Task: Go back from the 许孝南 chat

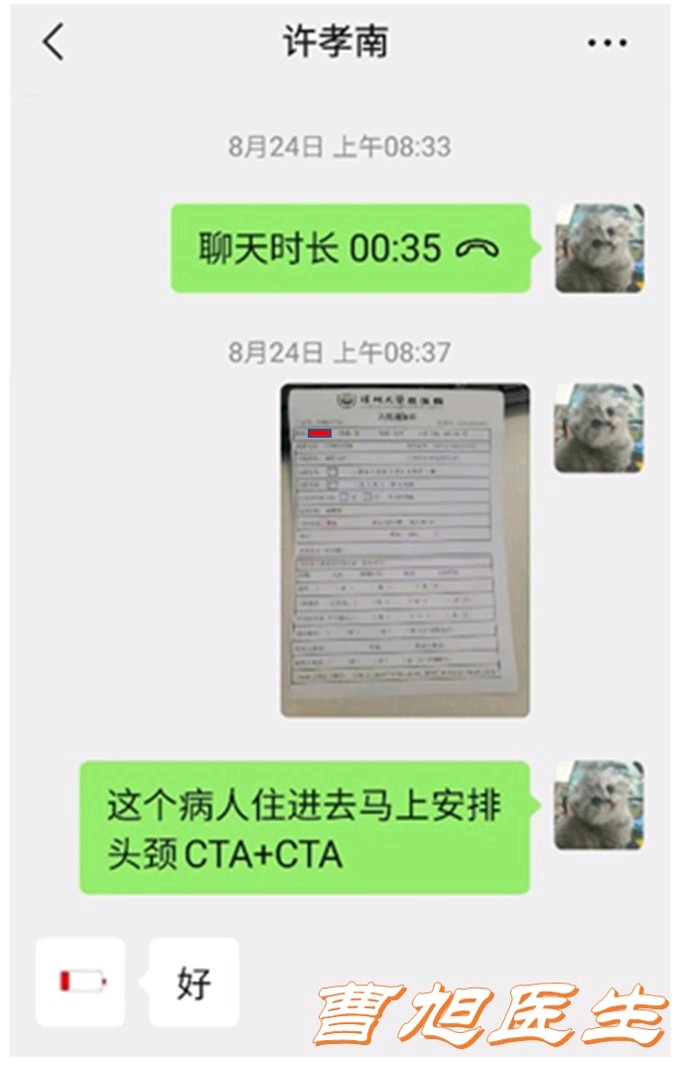Action: tap(53, 43)
